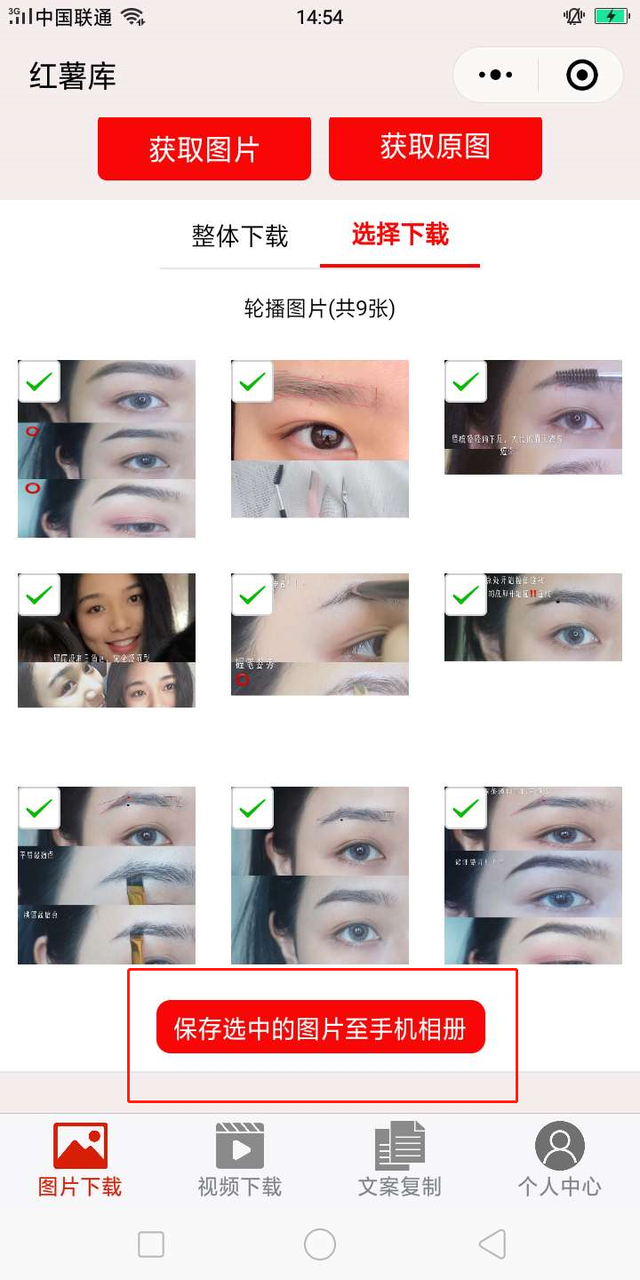The image size is (640, 1280).
Task: Select the 选择下载 tab
Action: pyautogui.click(x=400, y=235)
